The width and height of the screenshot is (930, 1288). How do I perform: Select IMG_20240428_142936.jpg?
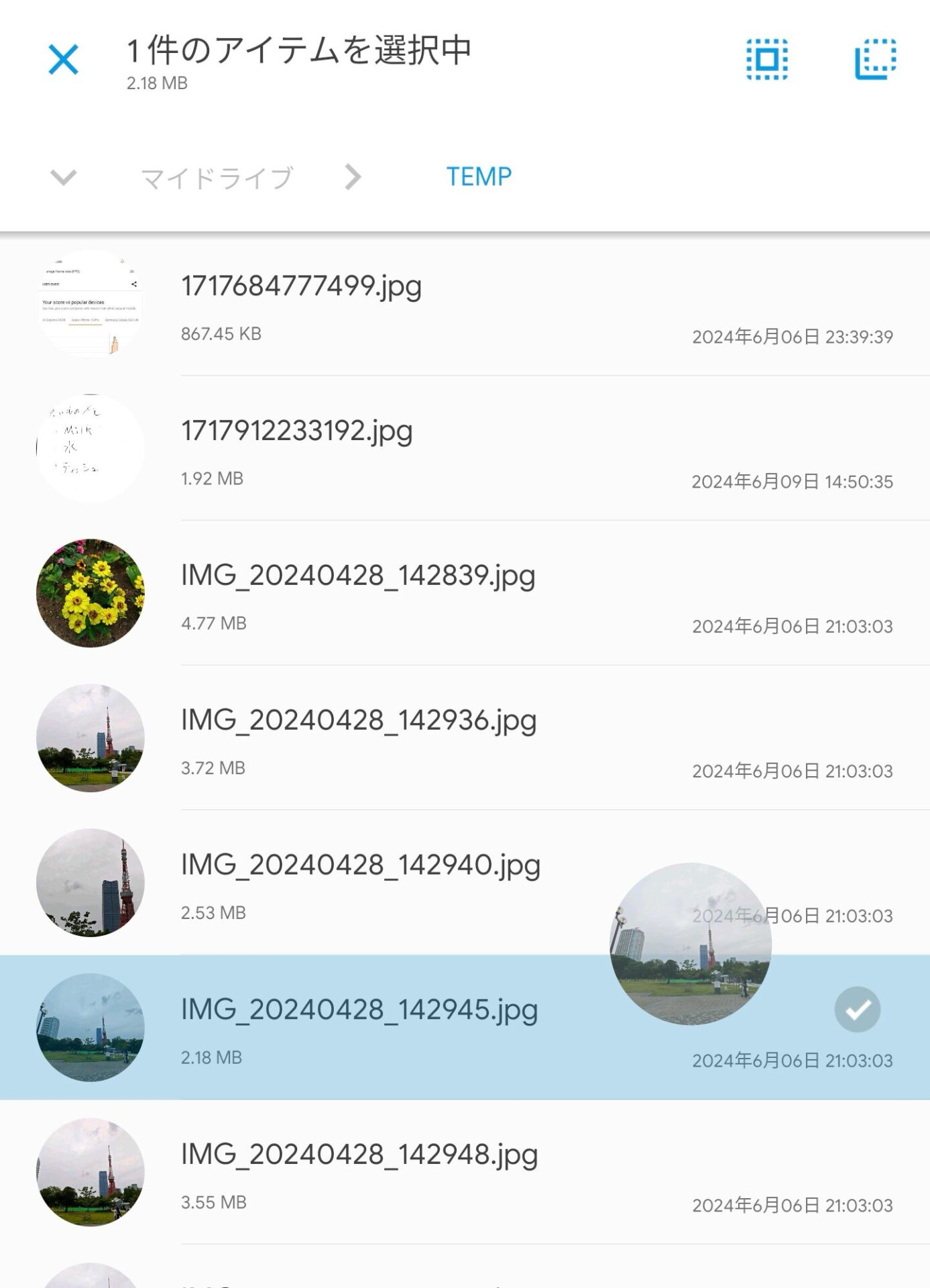pos(358,720)
